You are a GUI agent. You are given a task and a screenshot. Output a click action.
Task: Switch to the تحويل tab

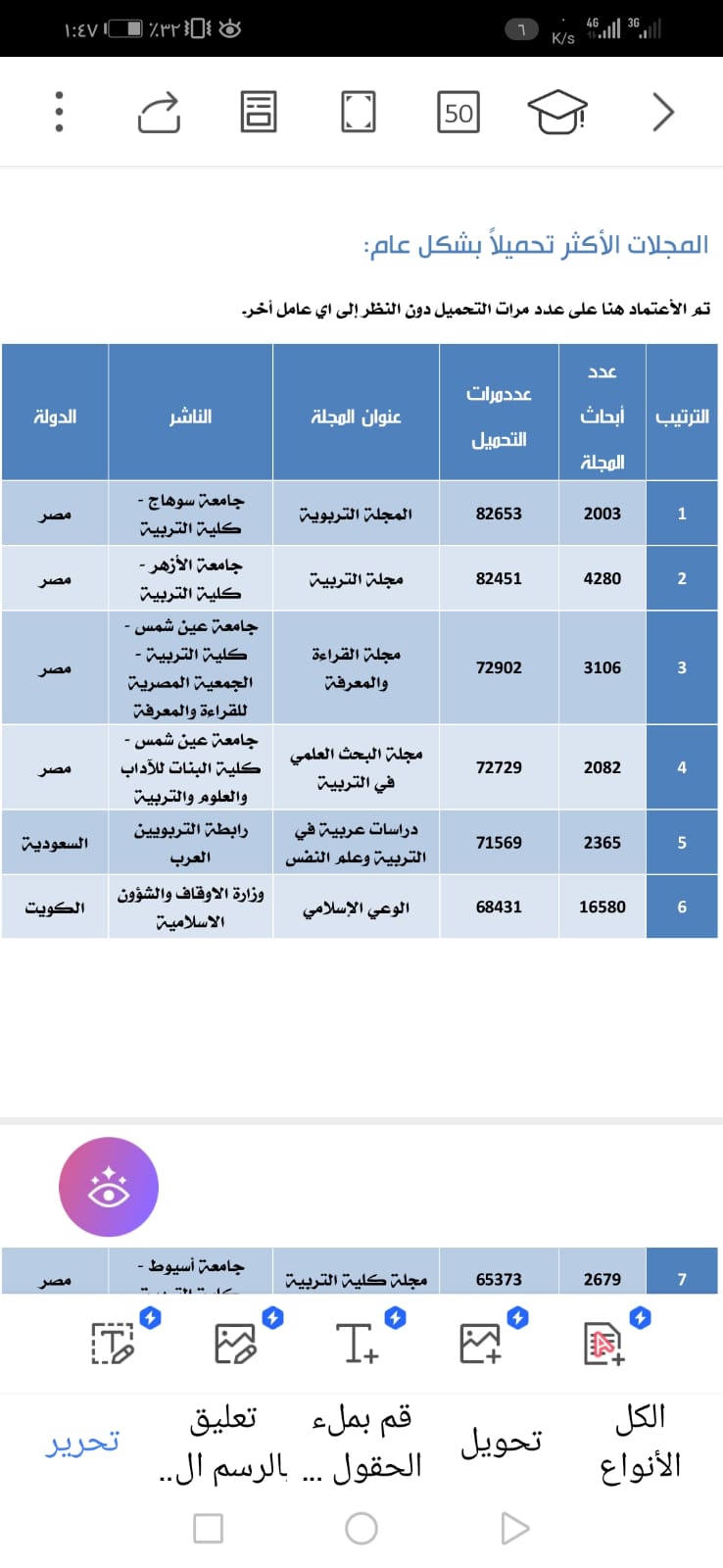pyautogui.click(x=501, y=1442)
